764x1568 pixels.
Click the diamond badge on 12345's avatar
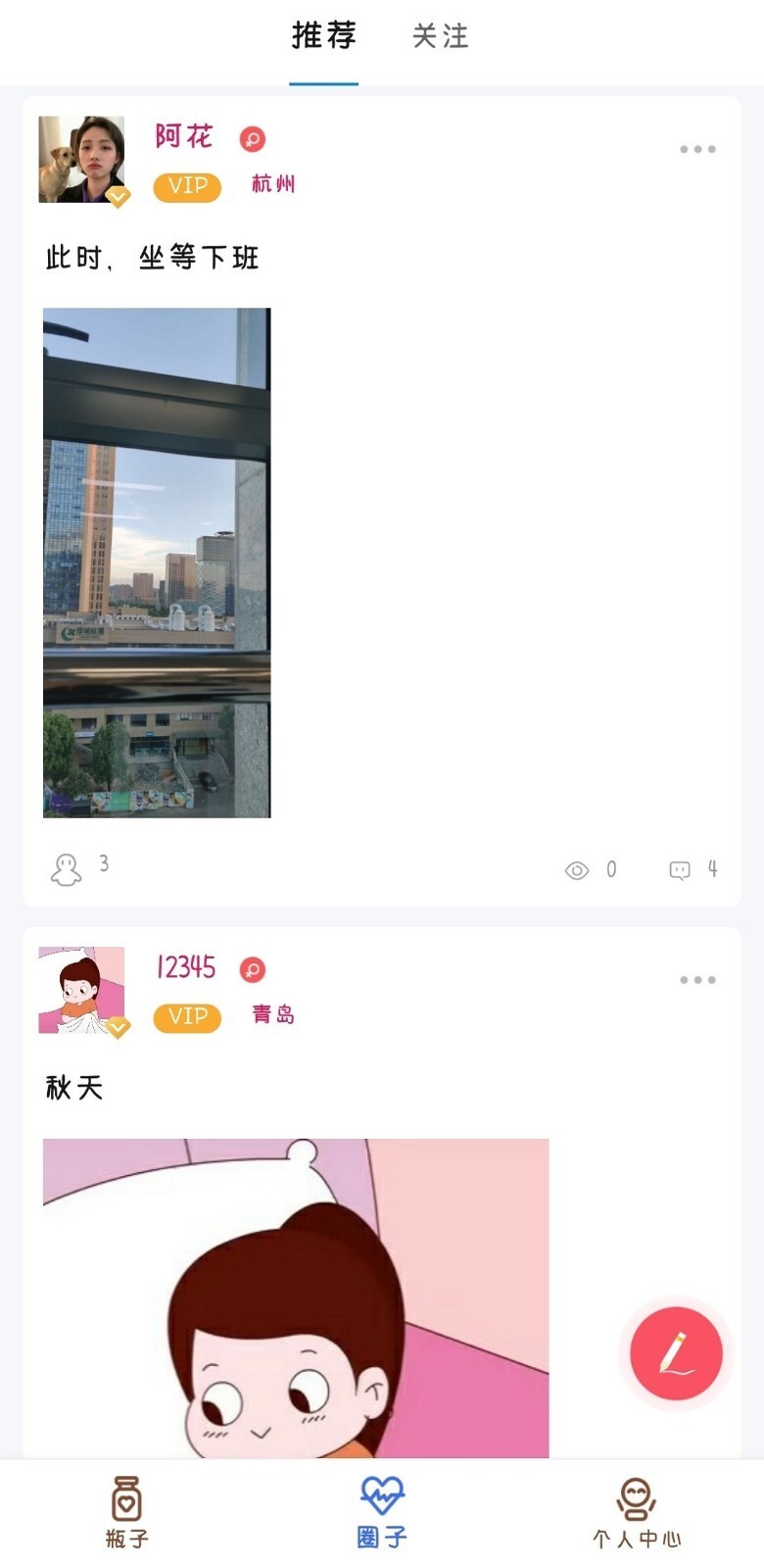119,1026
